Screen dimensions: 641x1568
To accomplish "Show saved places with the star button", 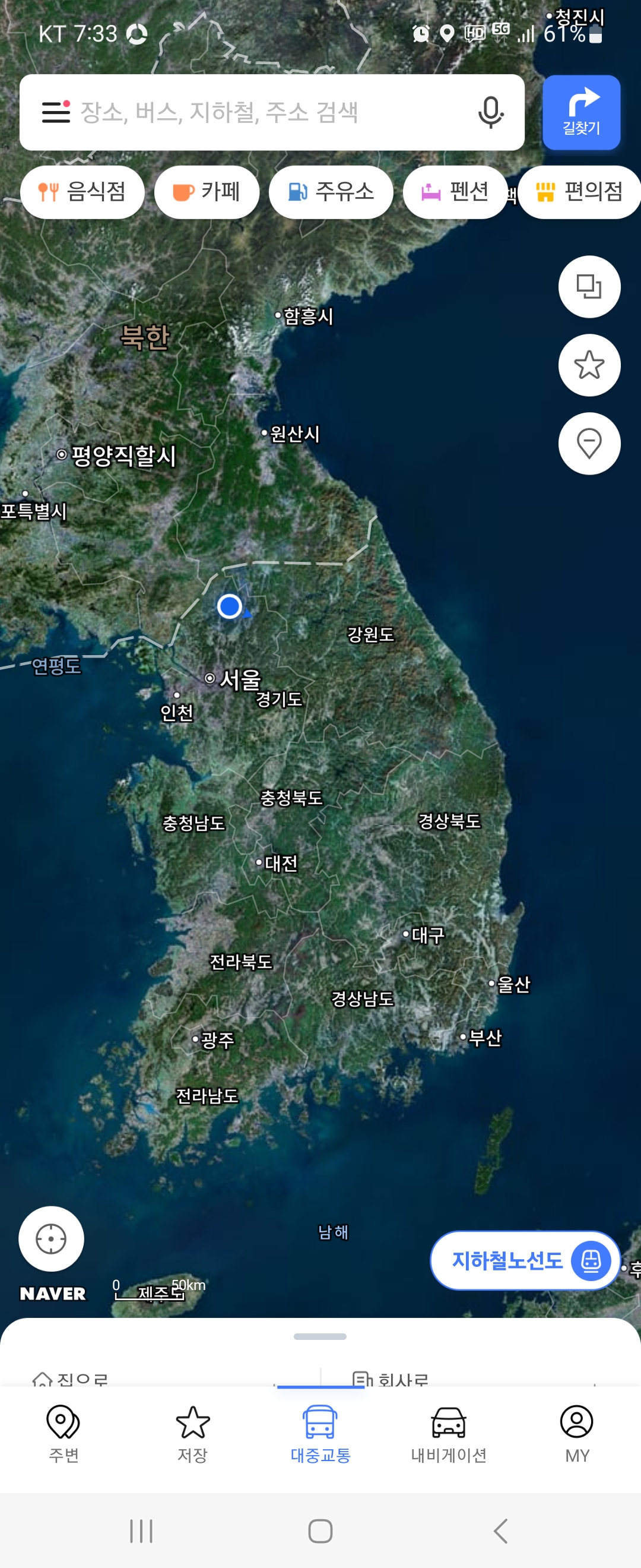I will pyautogui.click(x=589, y=365).
